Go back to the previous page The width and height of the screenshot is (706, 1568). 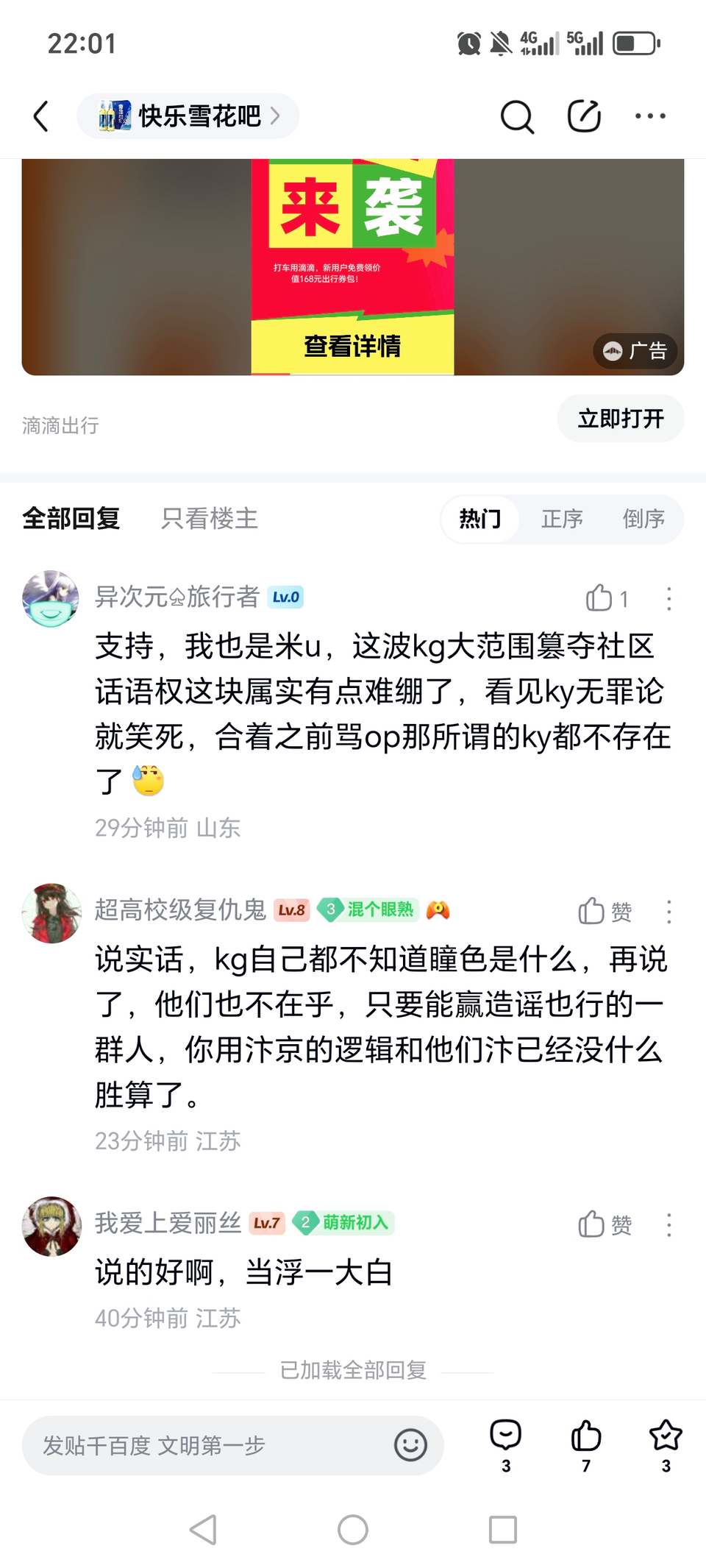(42, 116)
